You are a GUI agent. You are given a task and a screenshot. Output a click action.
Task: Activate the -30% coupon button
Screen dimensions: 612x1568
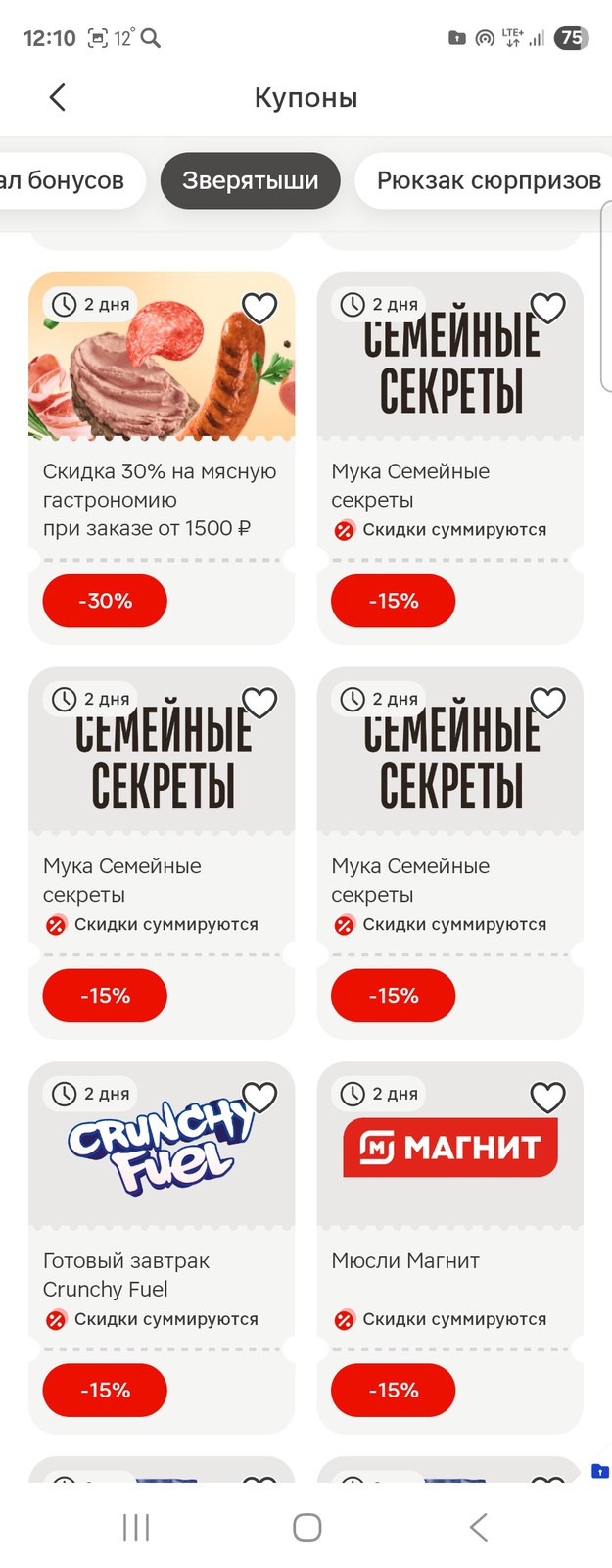[105, 601]
